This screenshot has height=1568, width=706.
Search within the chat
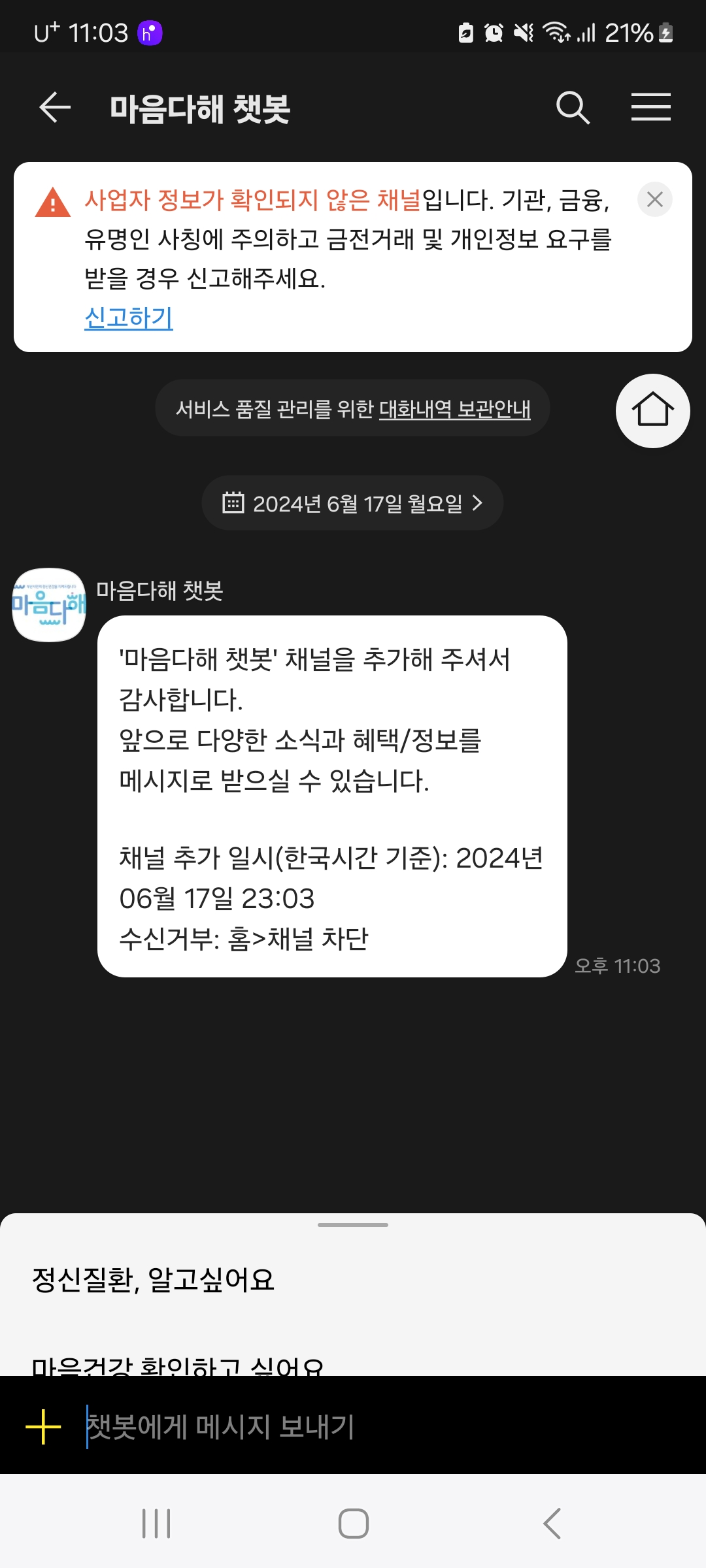click(573, 108)
